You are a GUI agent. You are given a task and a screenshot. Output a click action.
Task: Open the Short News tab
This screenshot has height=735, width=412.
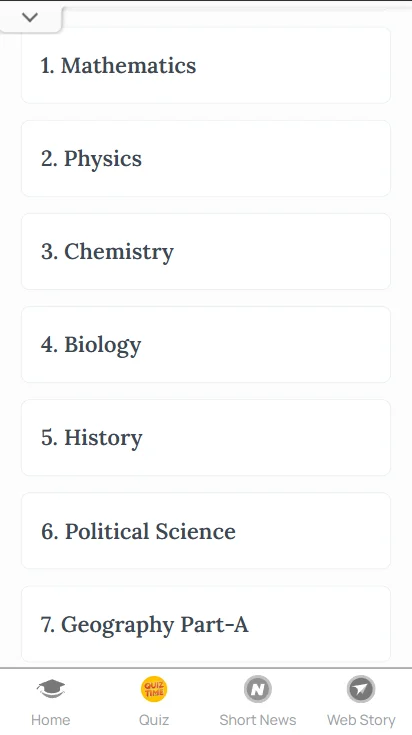[x=258, y=702]
